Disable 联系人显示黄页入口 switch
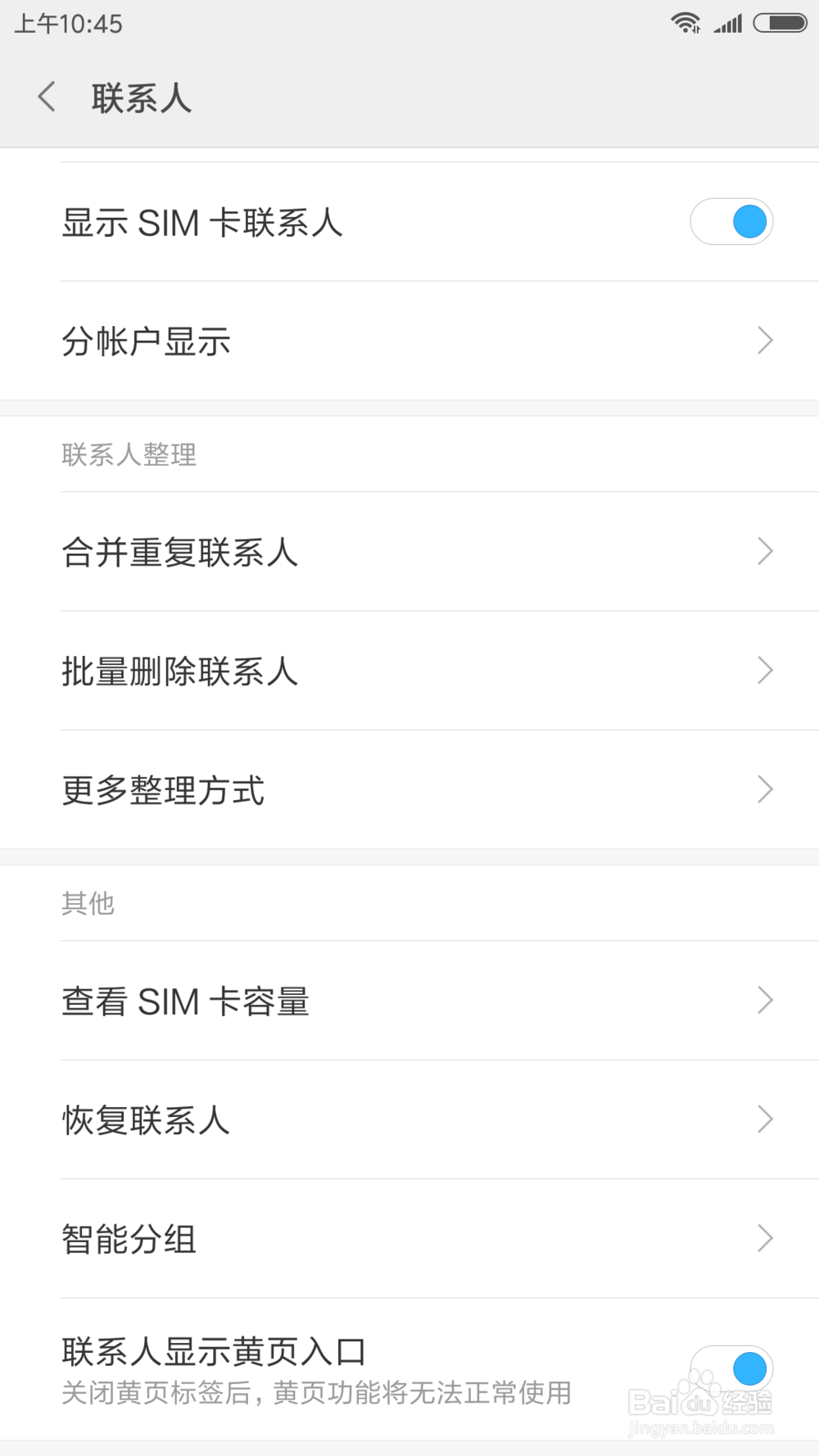Screen dimensions: 819x1456 click(x=731, y=1368)
